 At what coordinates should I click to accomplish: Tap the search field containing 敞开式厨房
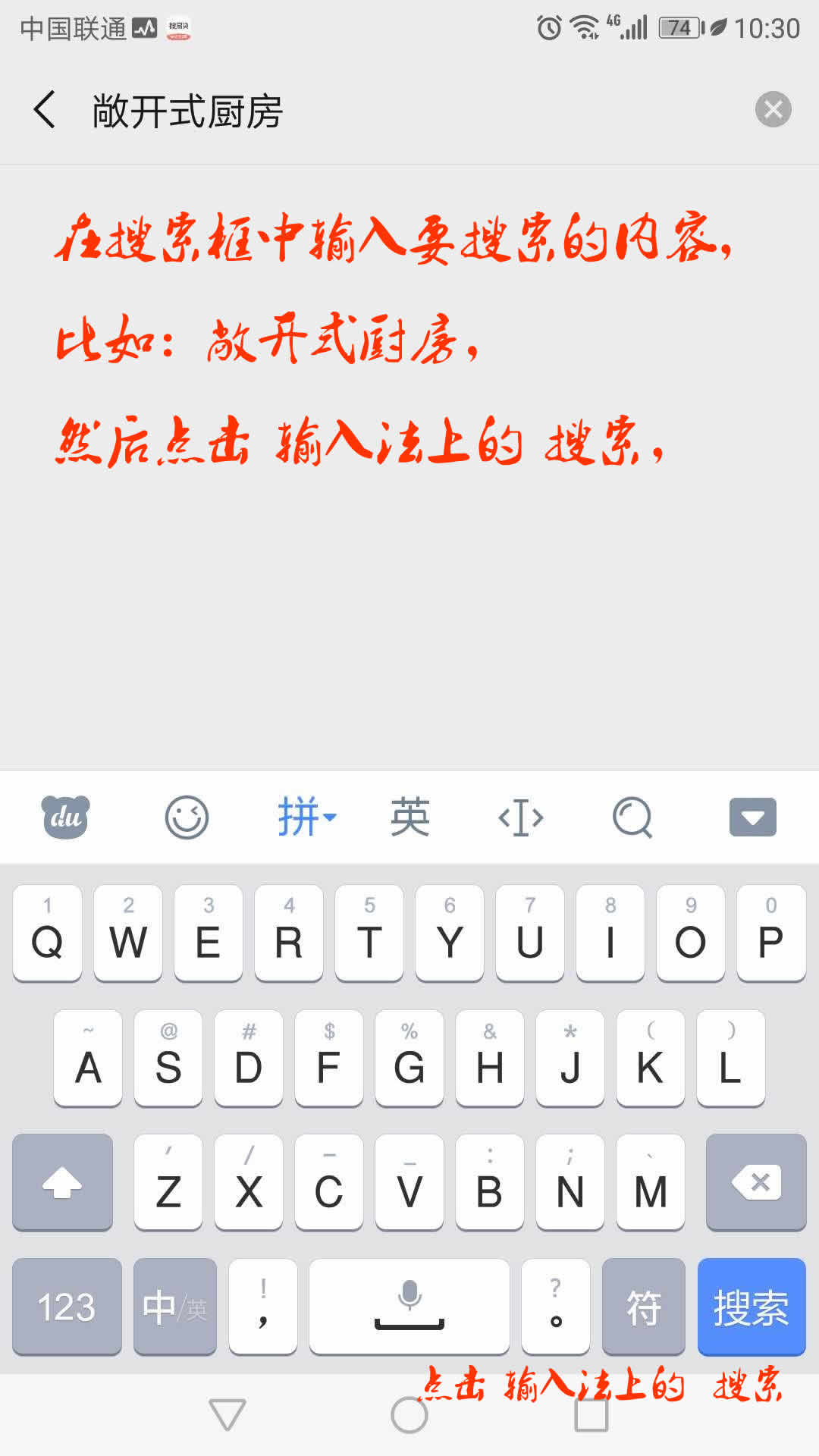click(x=379, y=111)
